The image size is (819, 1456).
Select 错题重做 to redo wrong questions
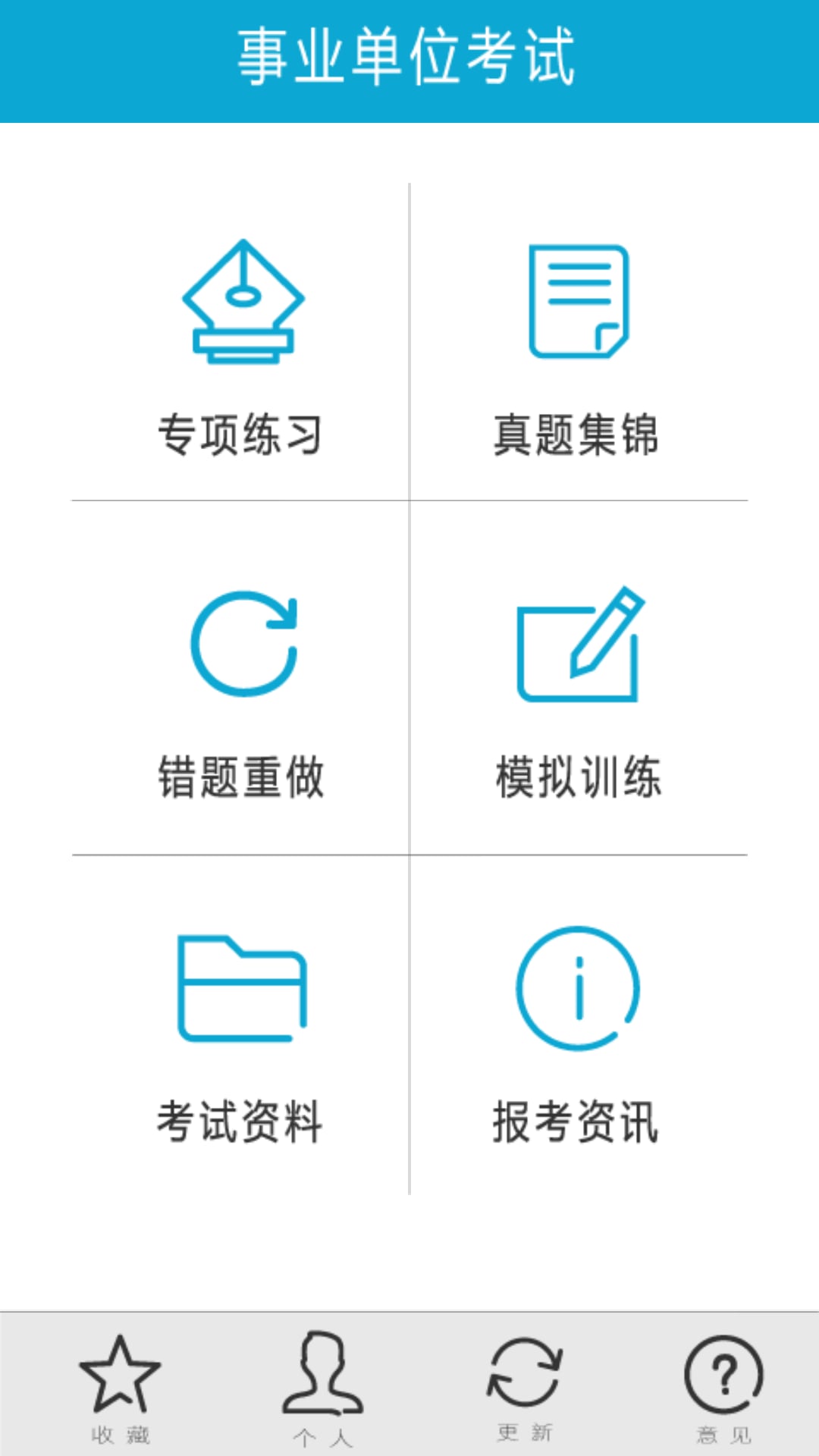[241, 678]
